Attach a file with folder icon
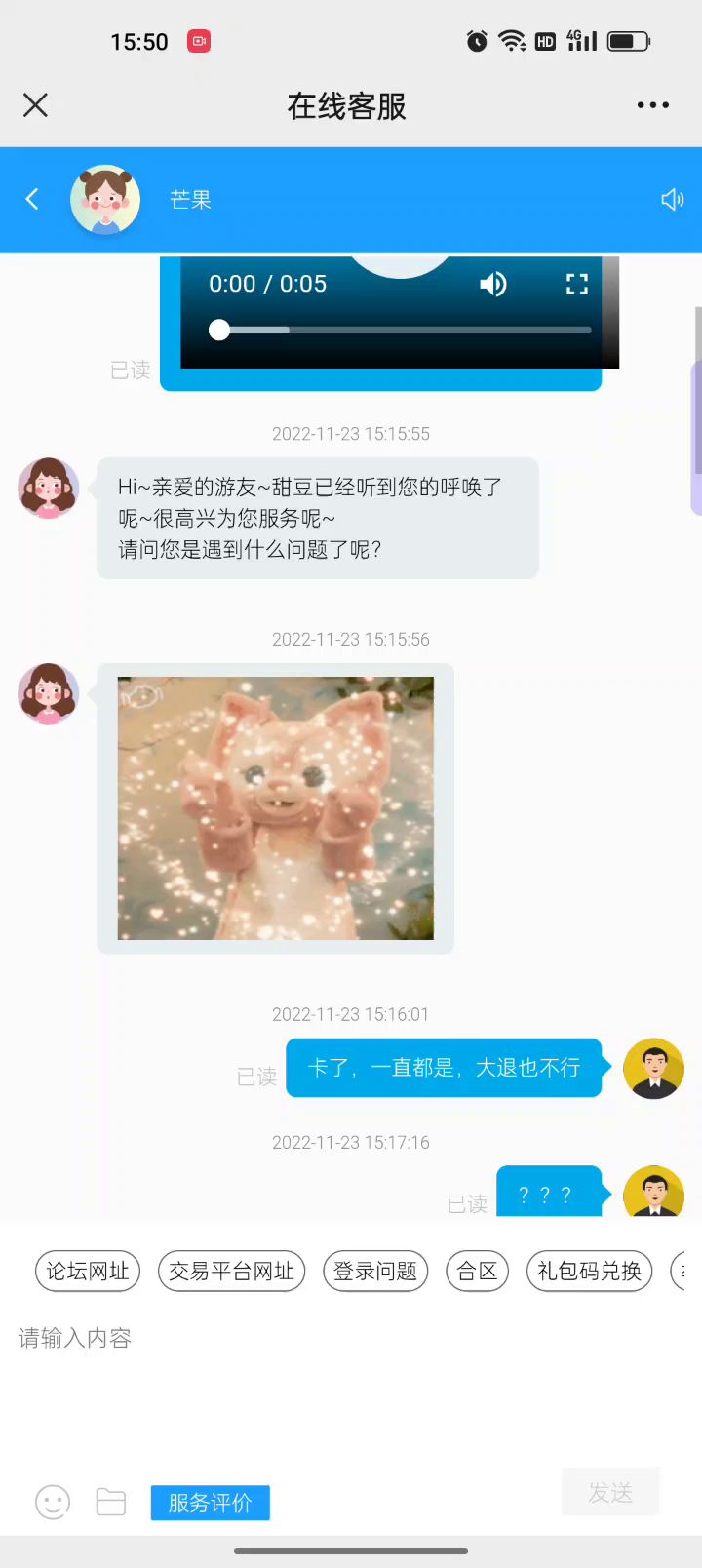The image size is (702, 1568). [111, 1502]
